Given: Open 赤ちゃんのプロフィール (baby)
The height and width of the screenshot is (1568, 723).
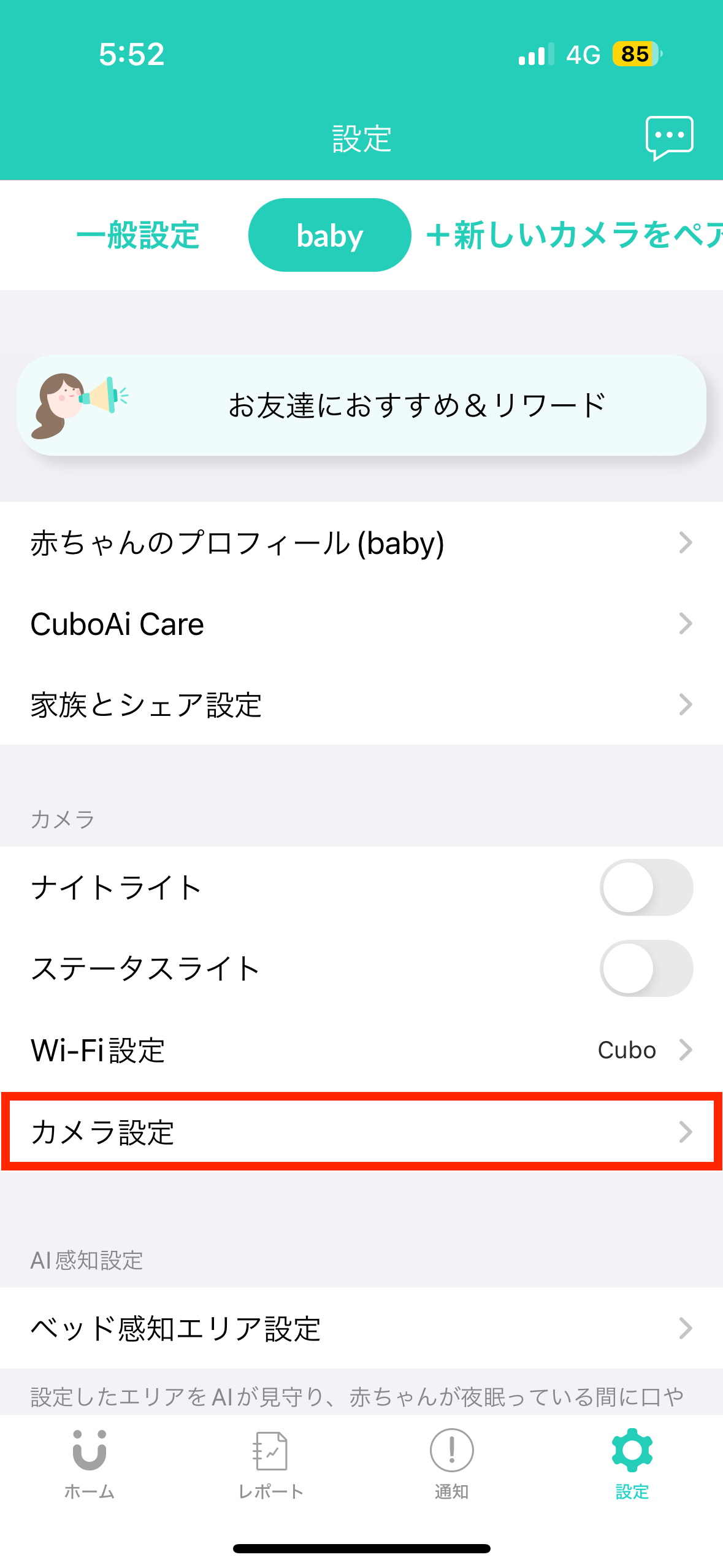Looking at the screenshot, I should [361, 543].
